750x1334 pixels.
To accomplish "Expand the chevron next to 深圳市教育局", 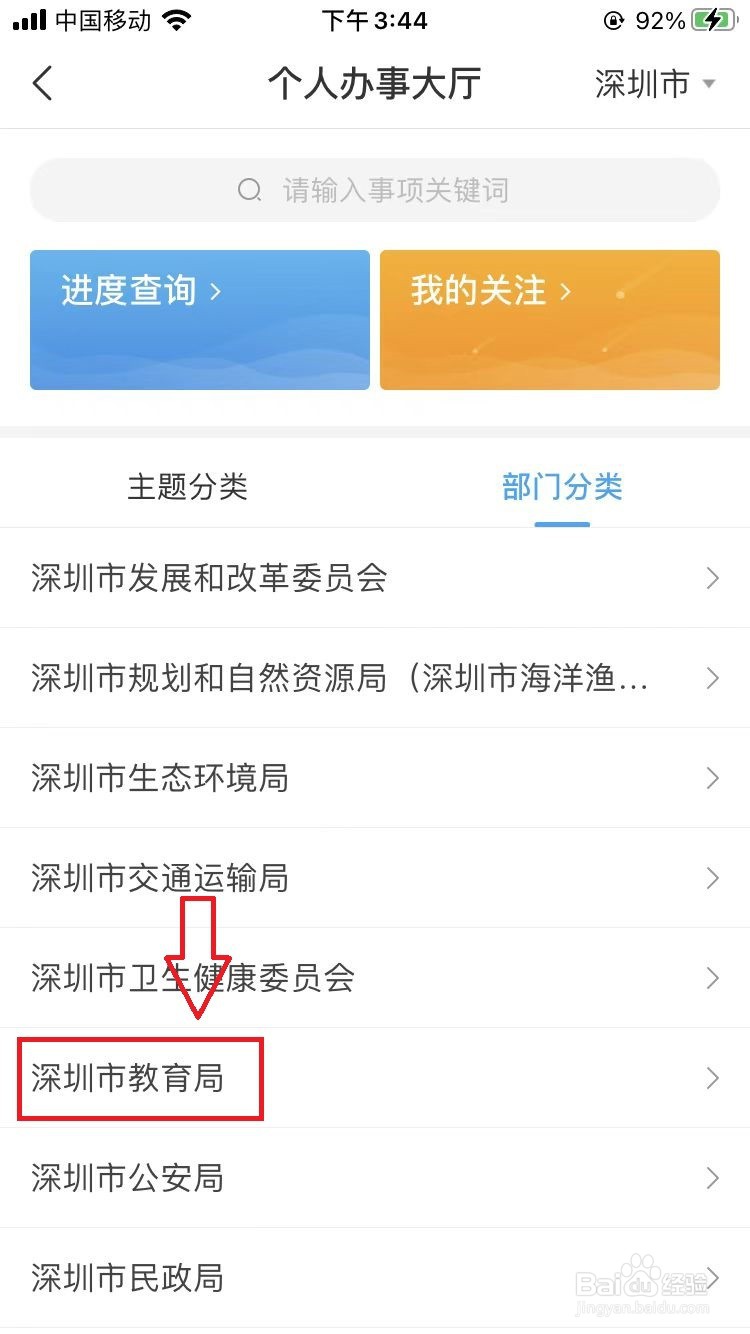I will click(712, 1079).
